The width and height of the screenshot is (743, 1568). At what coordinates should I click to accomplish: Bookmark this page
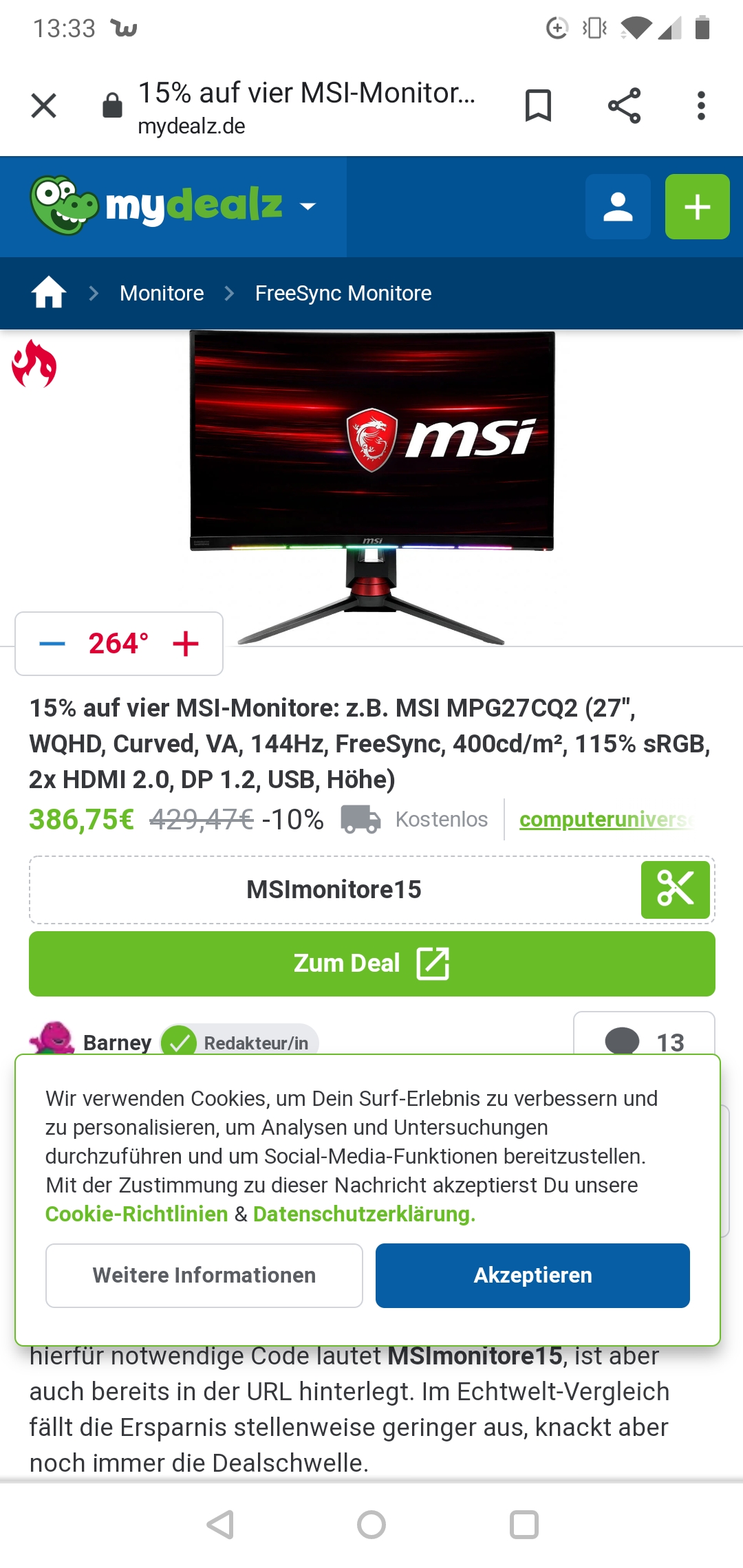tap(538, 106)
